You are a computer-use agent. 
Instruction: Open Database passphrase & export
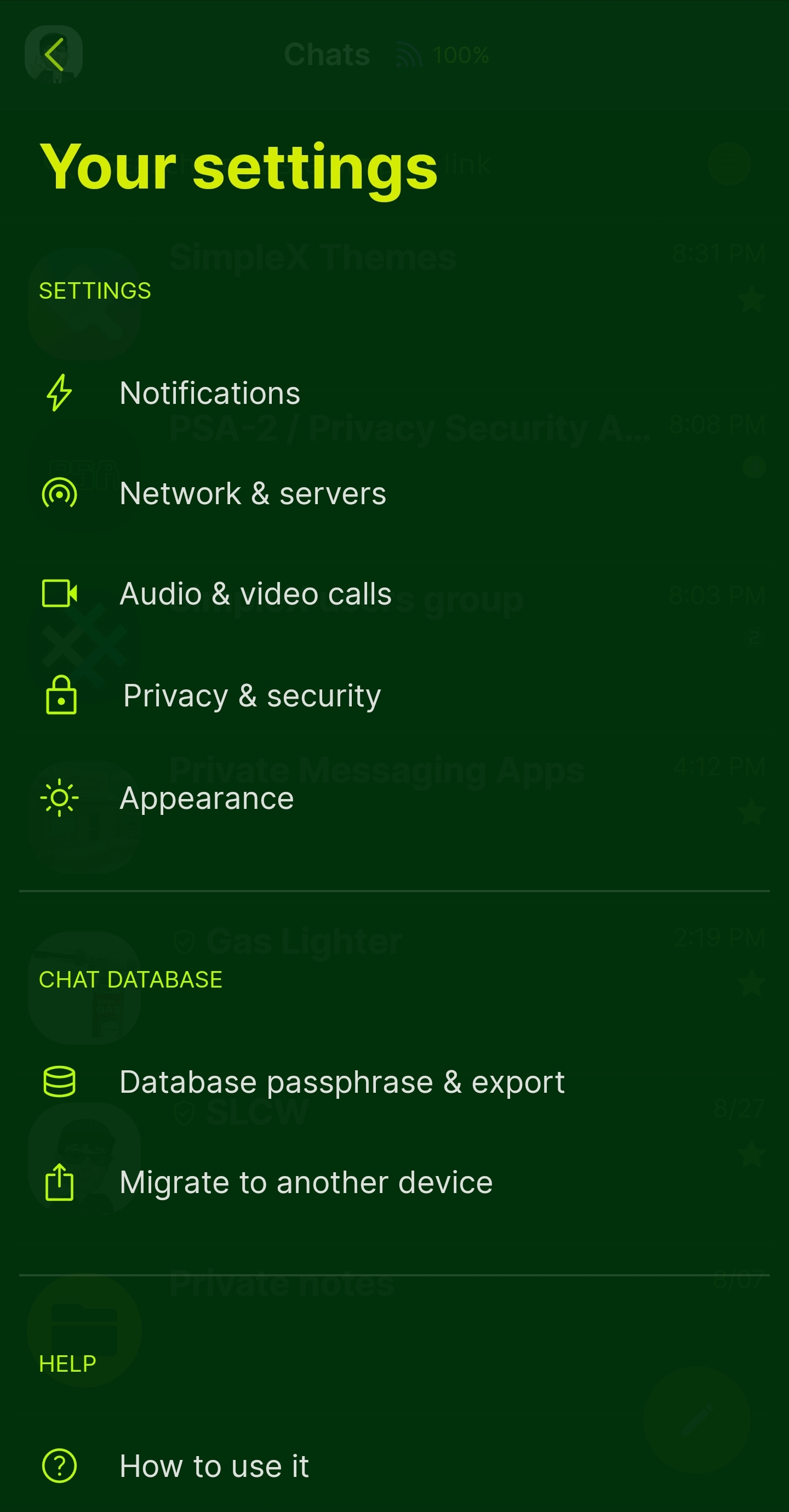342,1082
